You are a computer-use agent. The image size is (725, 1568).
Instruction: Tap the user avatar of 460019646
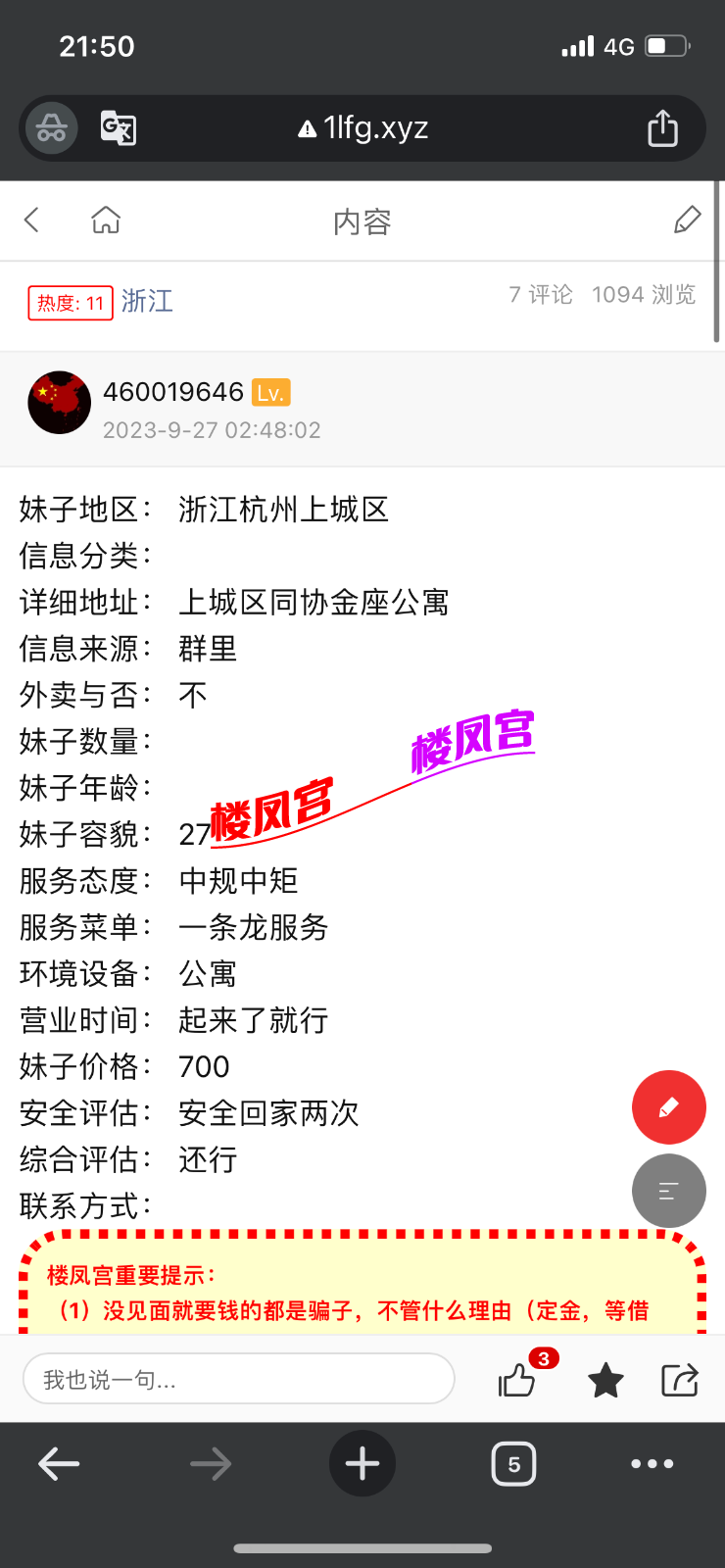pos(59,403)
